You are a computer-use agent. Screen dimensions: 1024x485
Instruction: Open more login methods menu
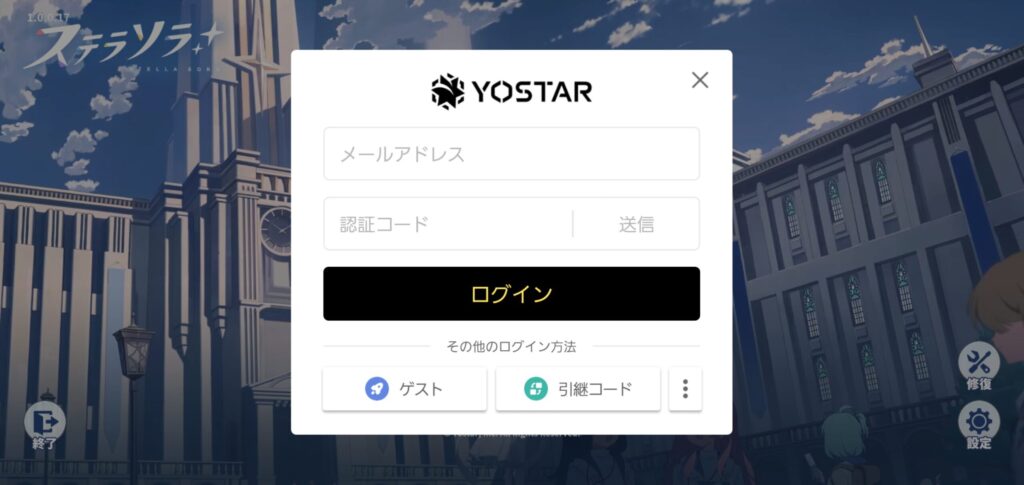tap(685, 389)
